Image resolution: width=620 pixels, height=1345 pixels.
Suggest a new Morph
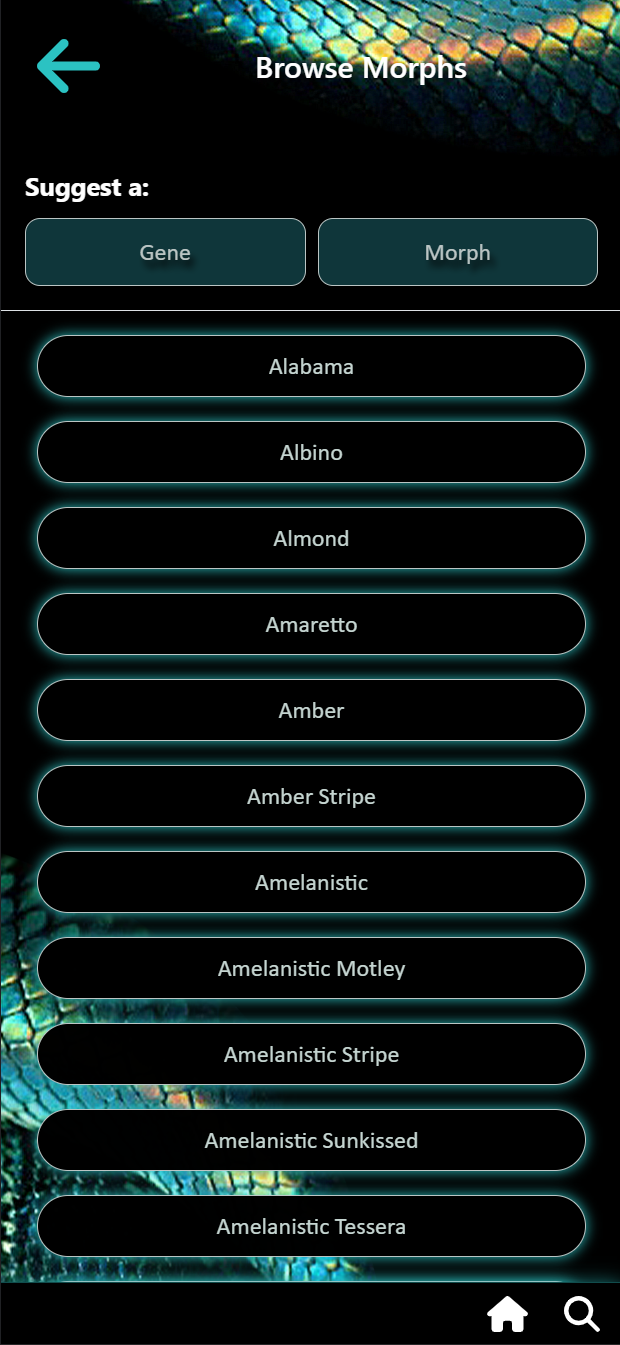coord(457,252)
